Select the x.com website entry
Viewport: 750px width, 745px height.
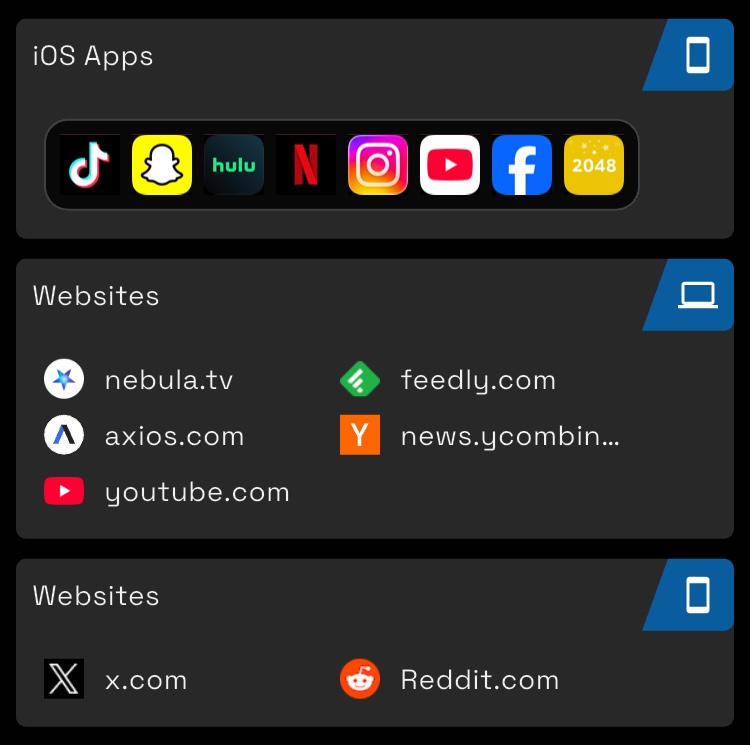tap(145, 680)
